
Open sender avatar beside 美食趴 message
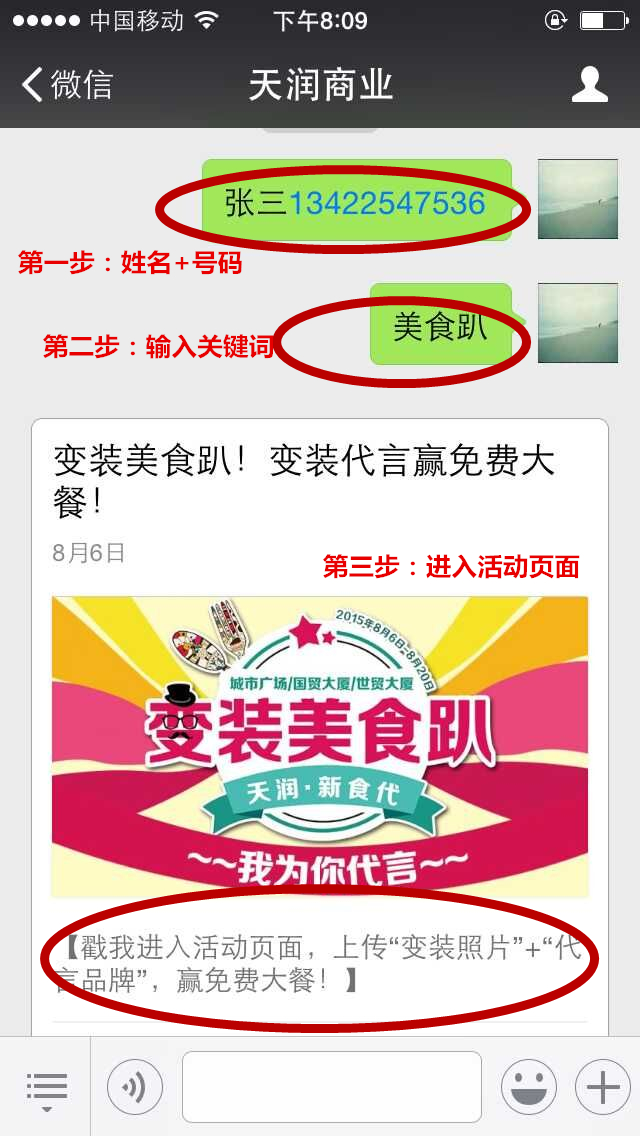[x=577, y=323]
